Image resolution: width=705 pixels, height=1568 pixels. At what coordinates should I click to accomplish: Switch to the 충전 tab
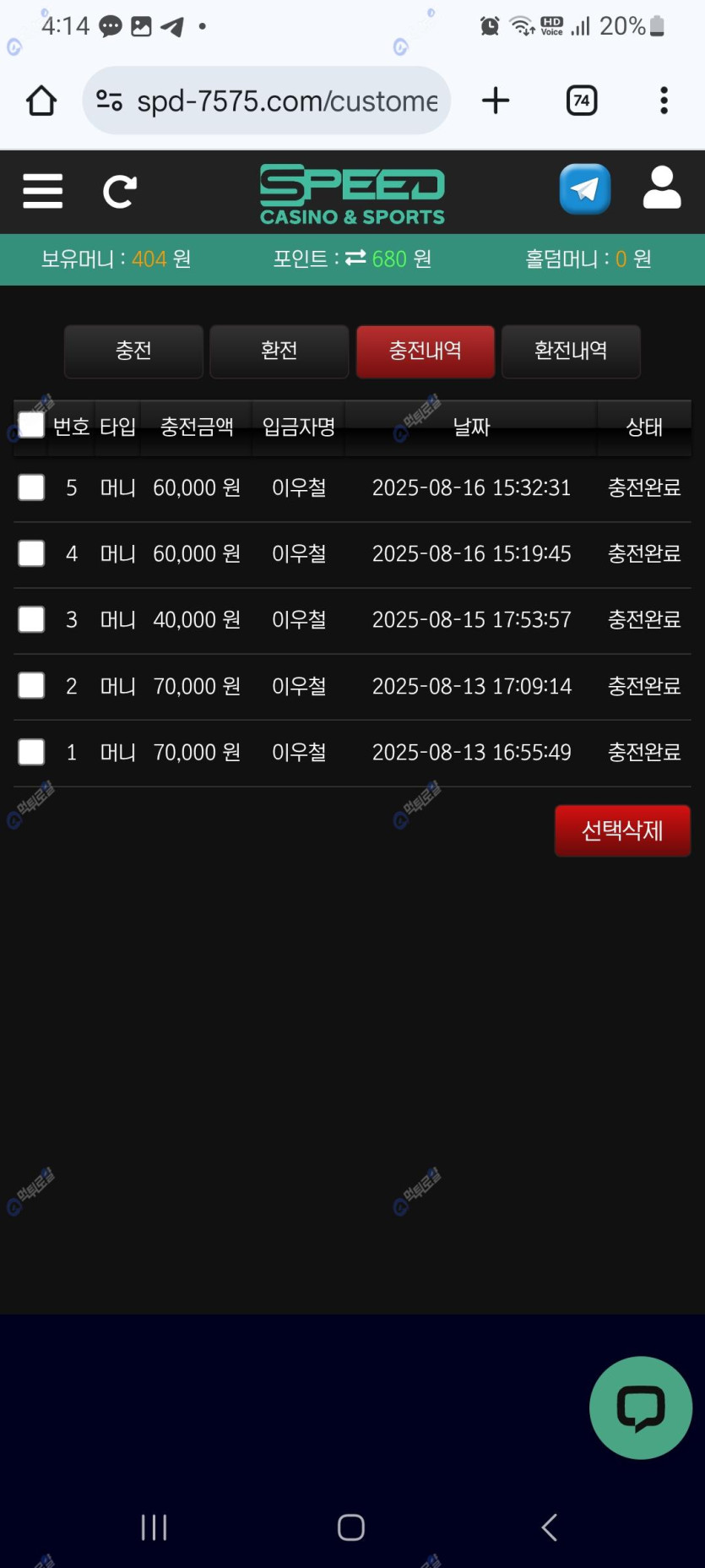point(133,351)
